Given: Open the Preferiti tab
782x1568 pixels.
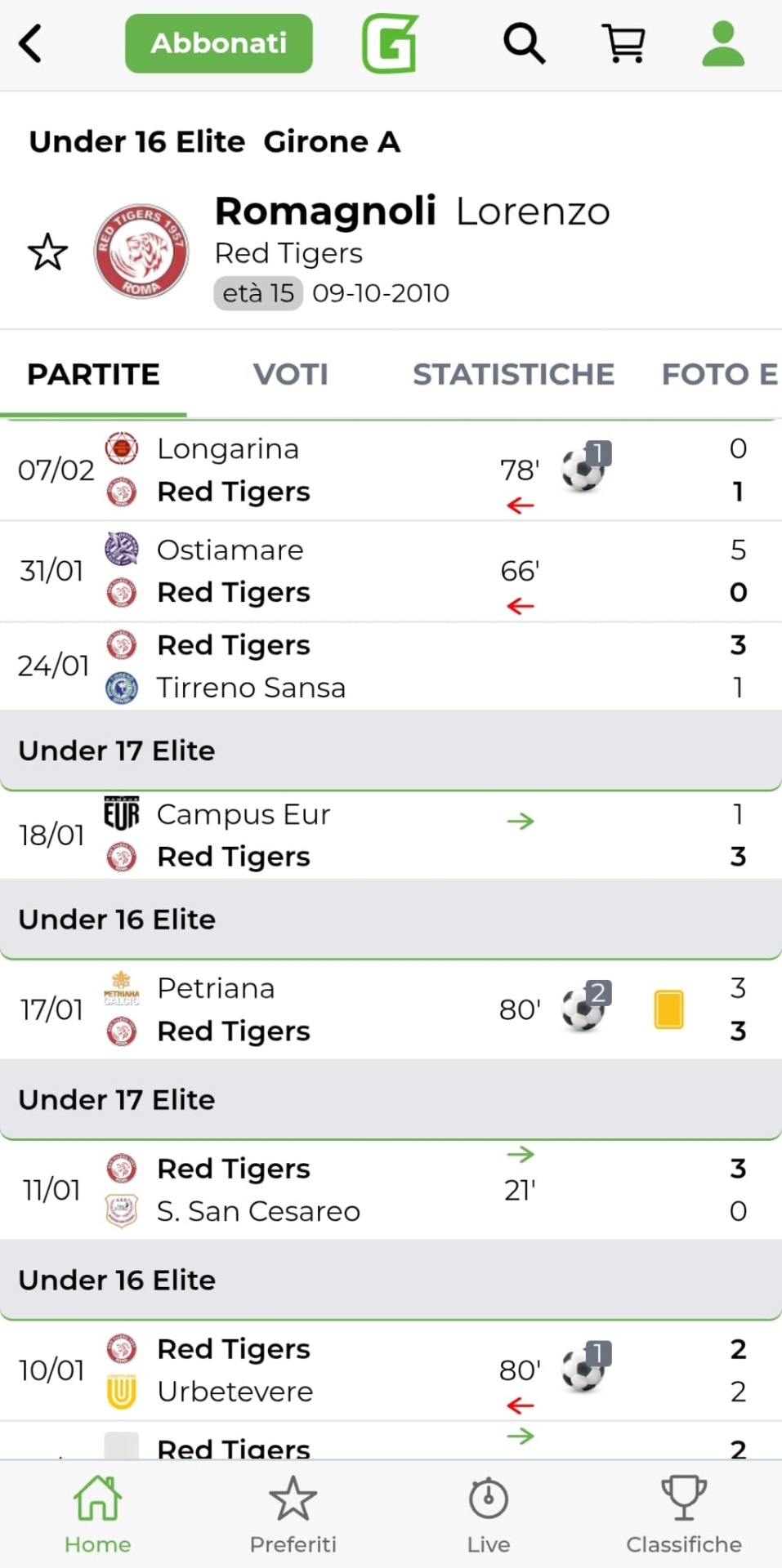Looking at the screenshot, I should [x=293, y=1515].
